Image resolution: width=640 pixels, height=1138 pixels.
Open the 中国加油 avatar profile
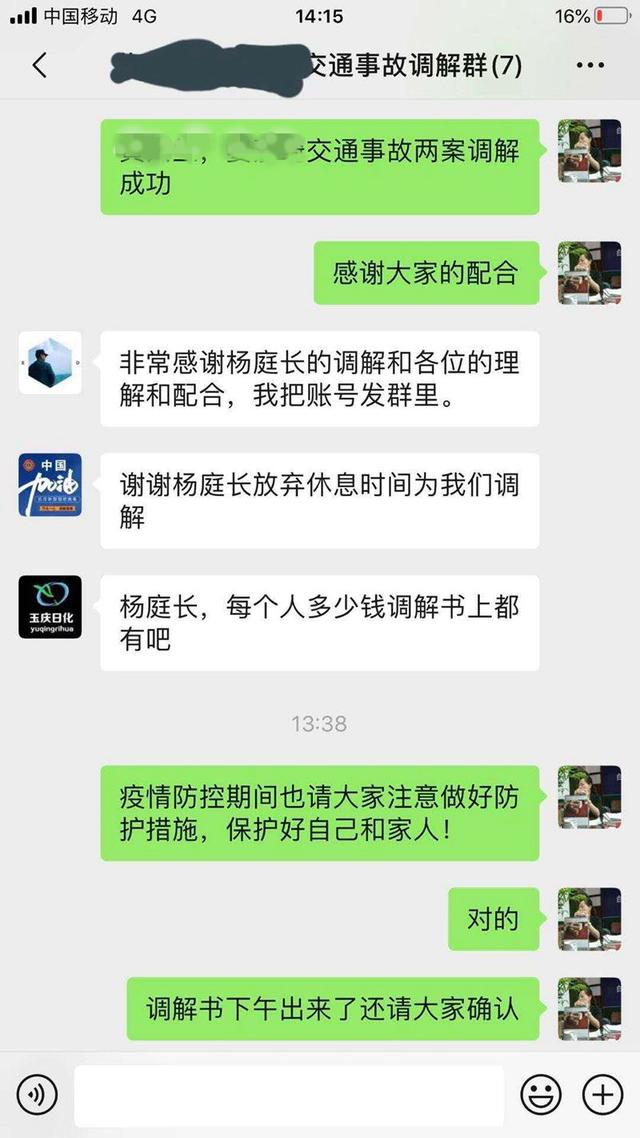tap(50, 485)
